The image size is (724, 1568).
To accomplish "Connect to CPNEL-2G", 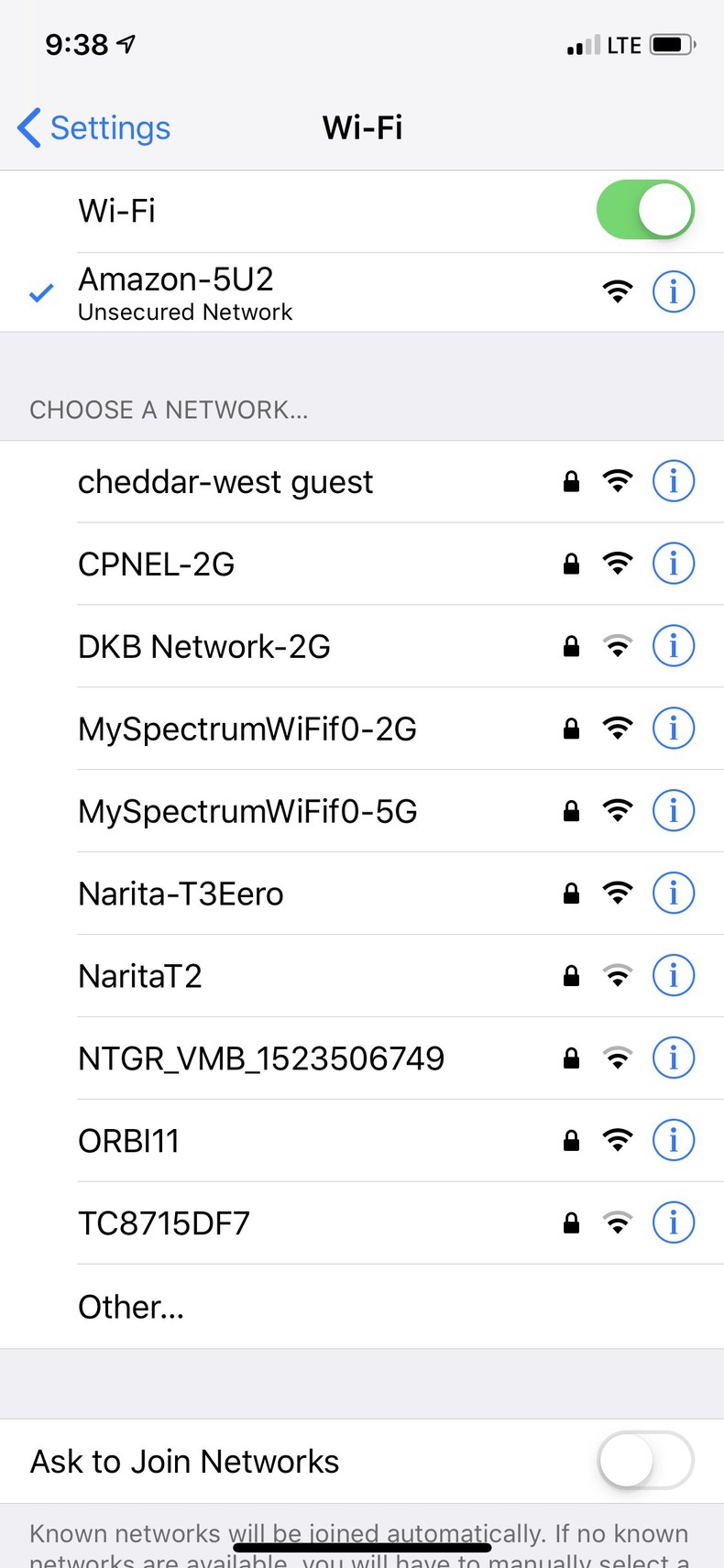I will (157, 565).
